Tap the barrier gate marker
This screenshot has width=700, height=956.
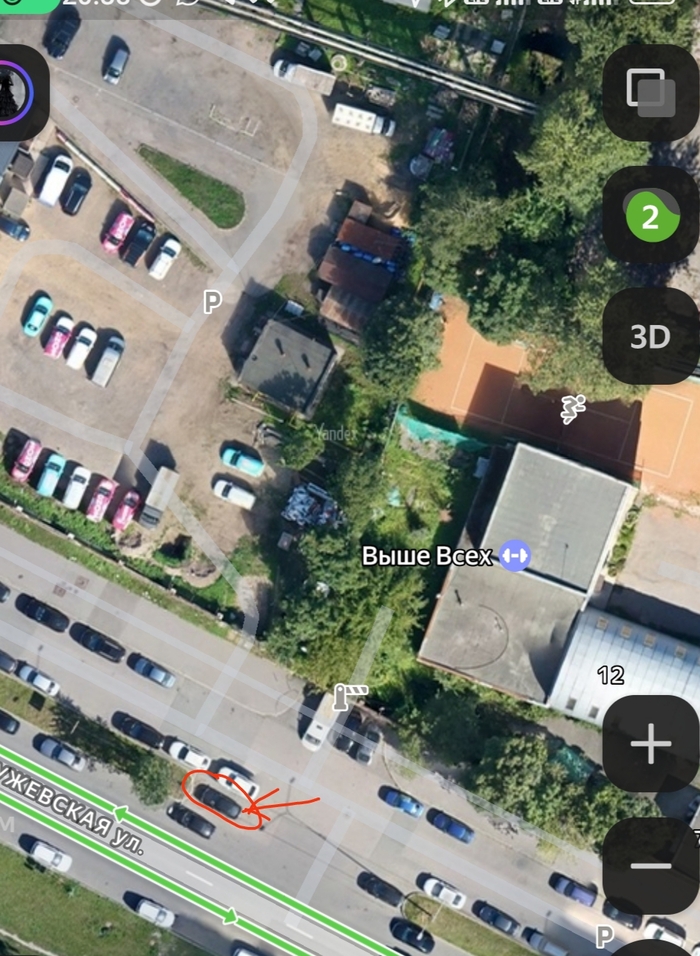click(350, 696)
